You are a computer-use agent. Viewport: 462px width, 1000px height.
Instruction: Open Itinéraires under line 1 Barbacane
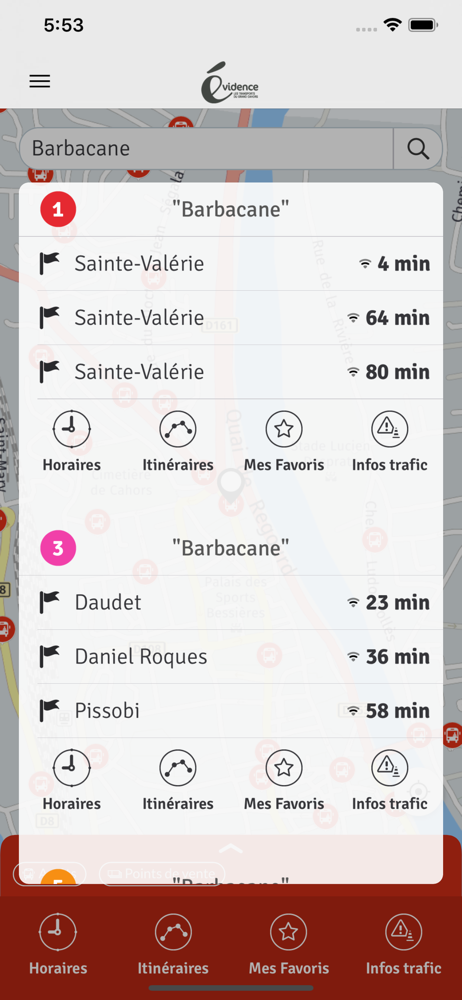(178, 441)
